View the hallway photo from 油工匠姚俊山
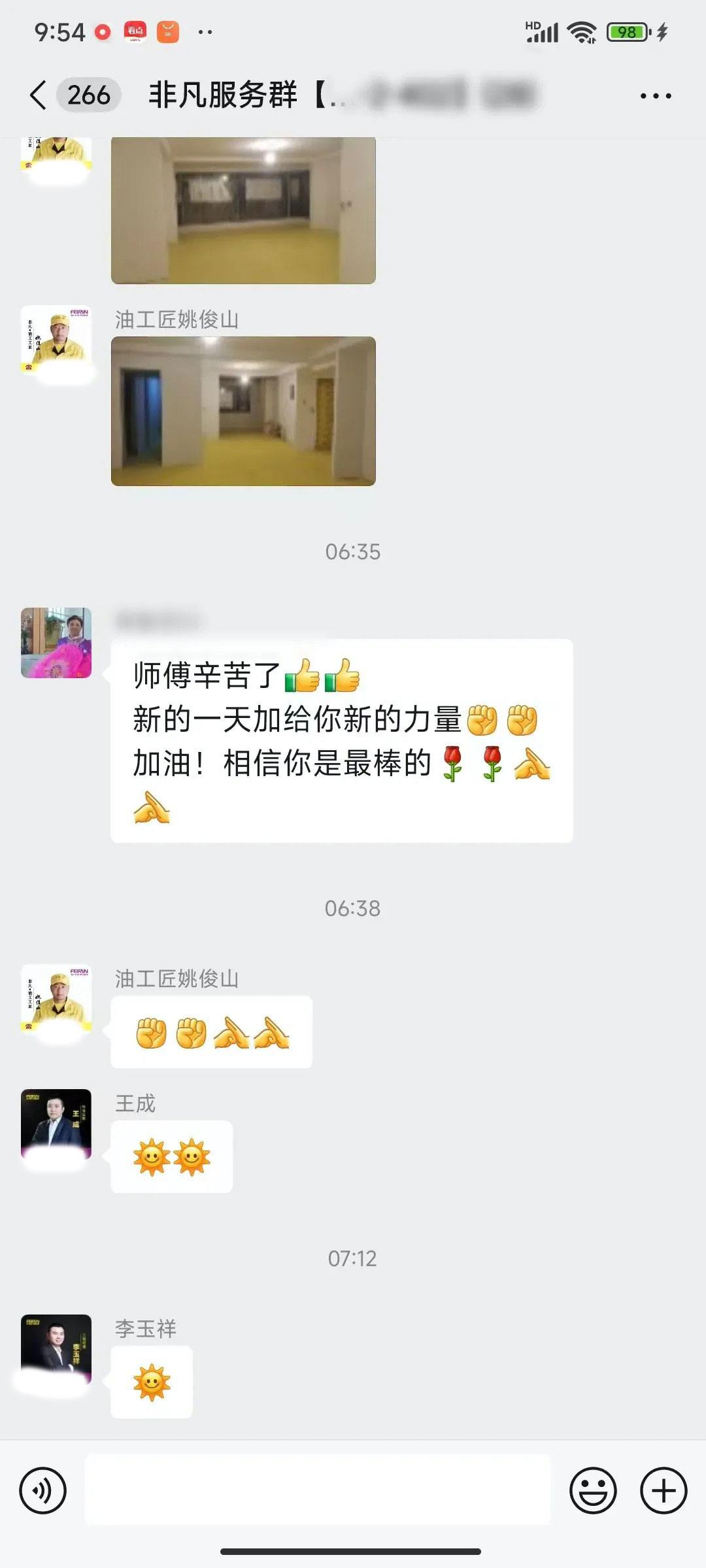Viewport: 706px width, 1568px height. 243,411
